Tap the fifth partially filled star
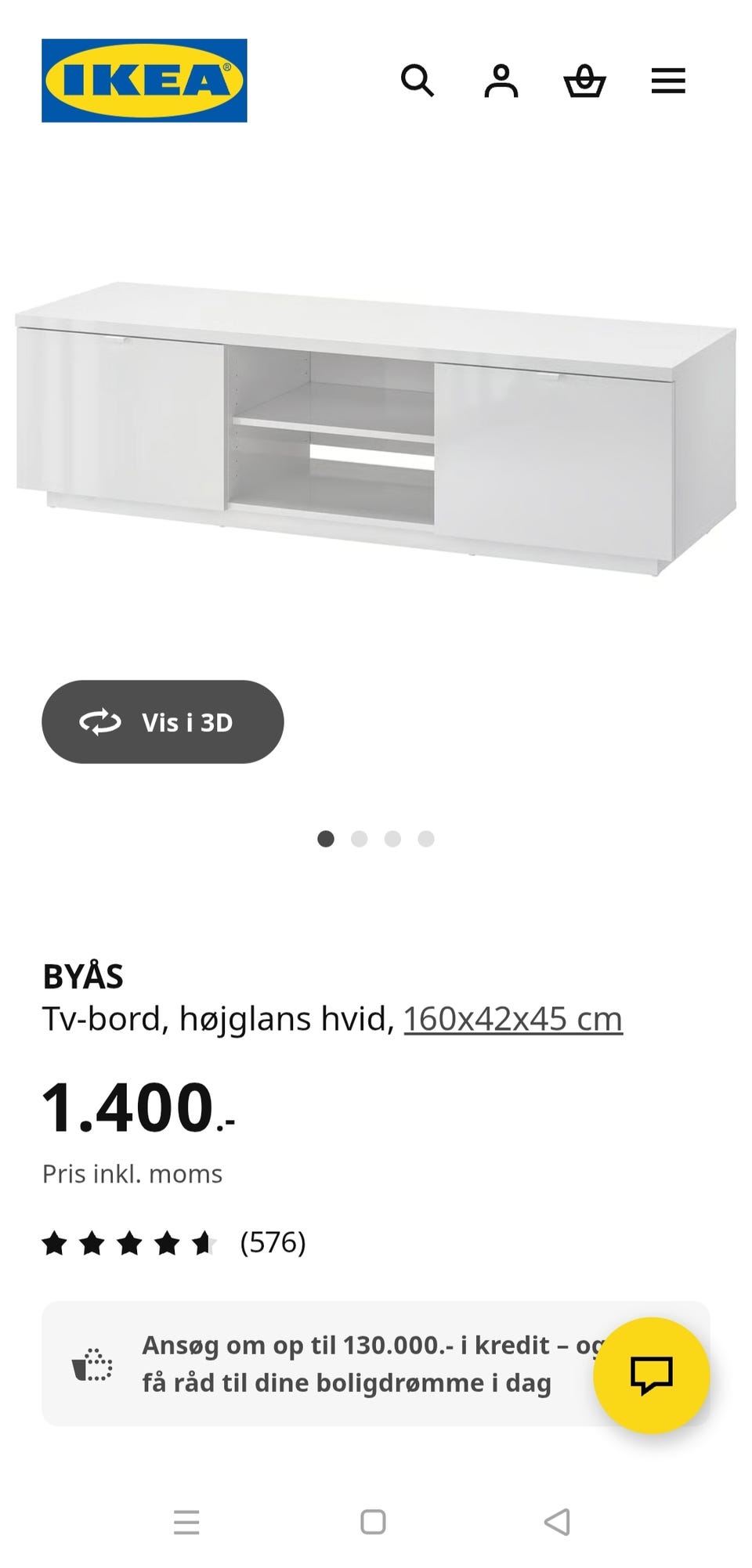The width and height of the screenshot is (752, 1568). point(205,1243)
